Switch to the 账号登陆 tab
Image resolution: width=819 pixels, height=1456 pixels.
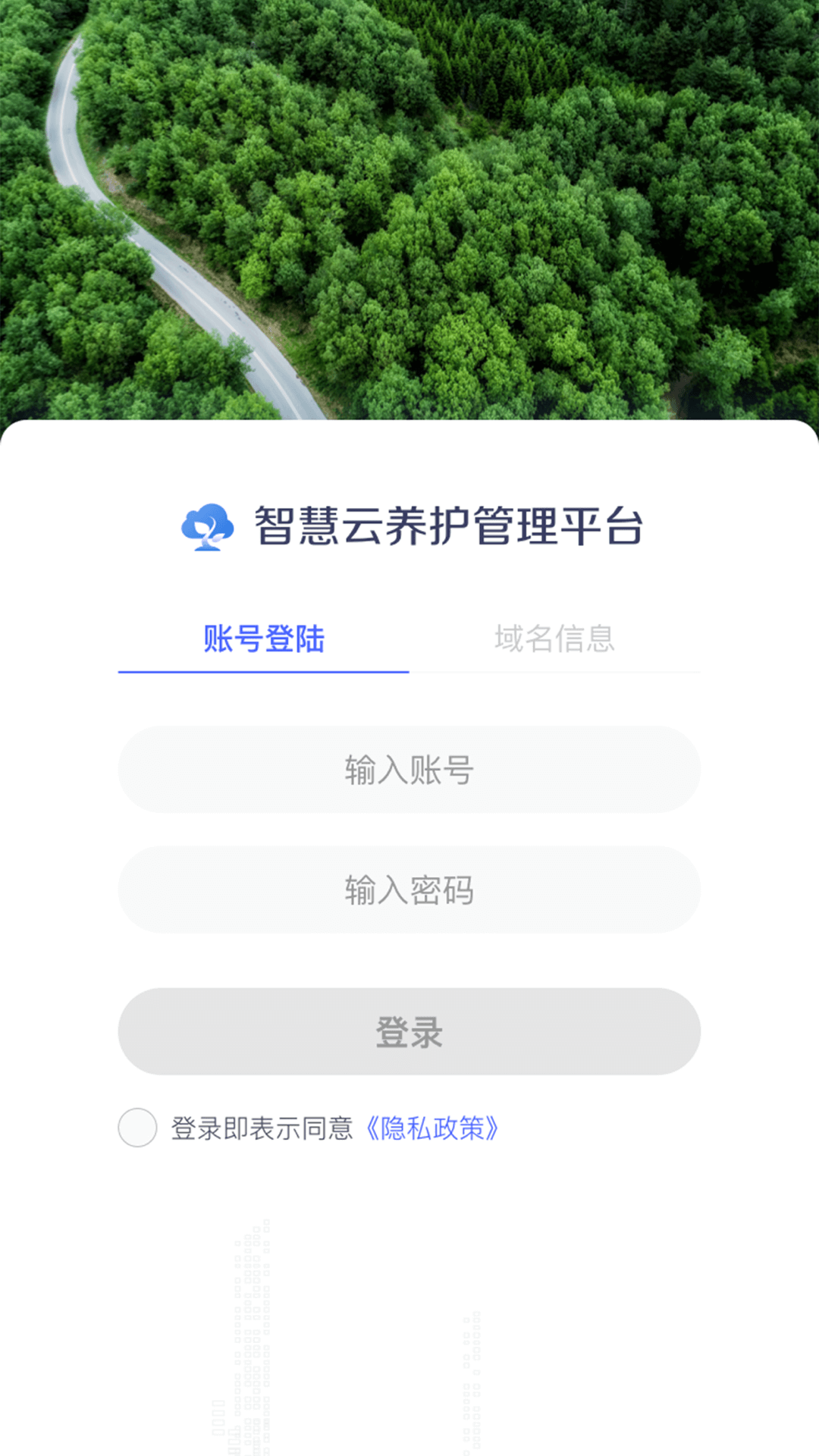click(263, 639)
